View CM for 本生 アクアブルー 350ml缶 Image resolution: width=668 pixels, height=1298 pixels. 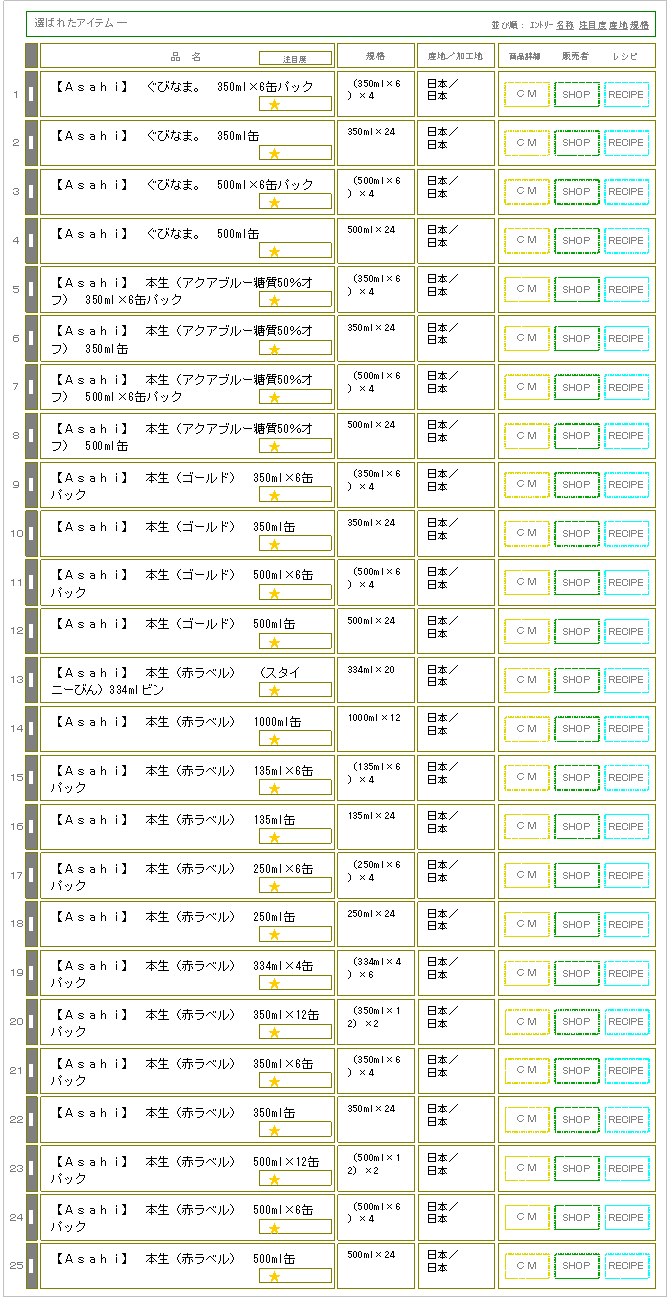(527, 339)
